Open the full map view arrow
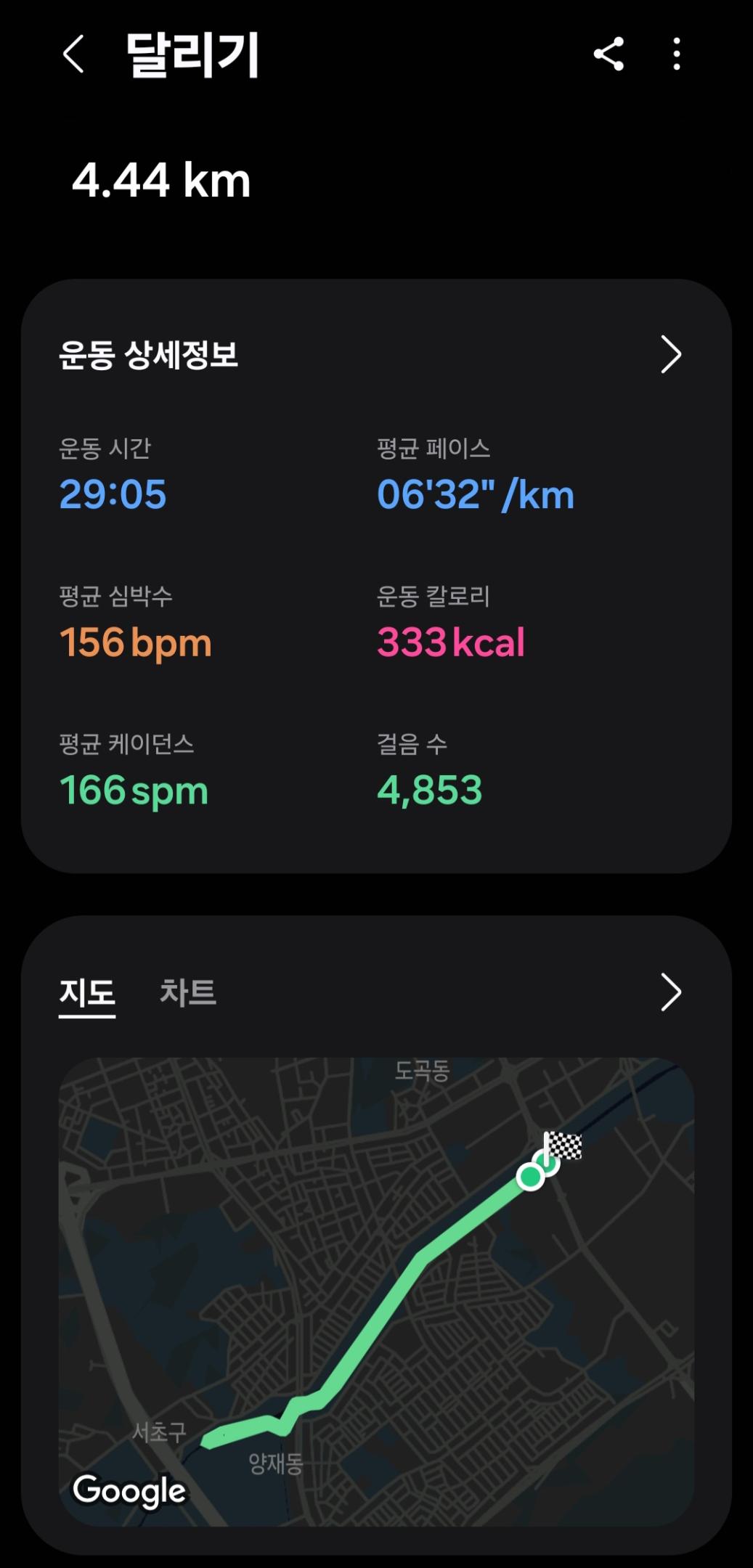Image resolution: width=753 pixels, height=1568 pixels. (x=670, y=992)
